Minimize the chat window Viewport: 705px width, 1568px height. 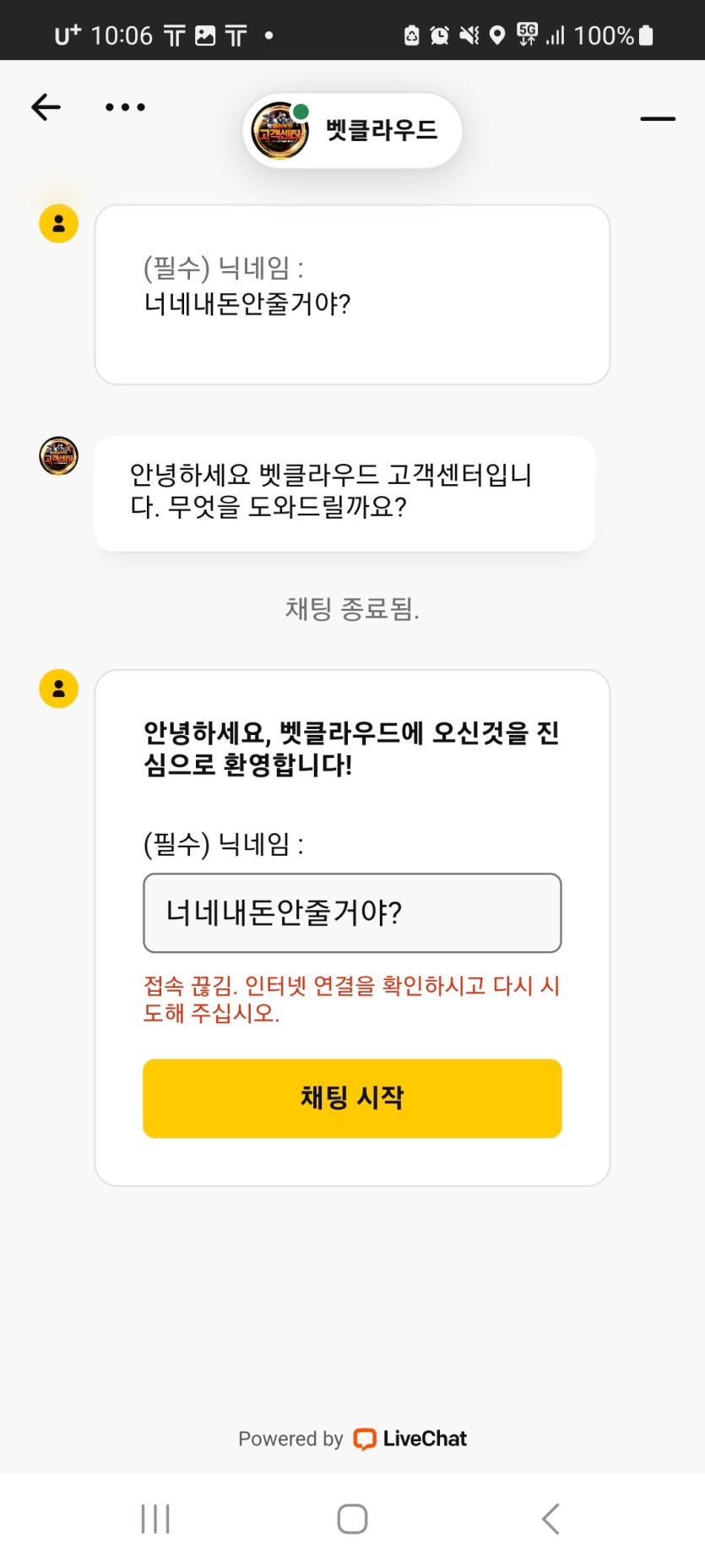coord(657,119)
